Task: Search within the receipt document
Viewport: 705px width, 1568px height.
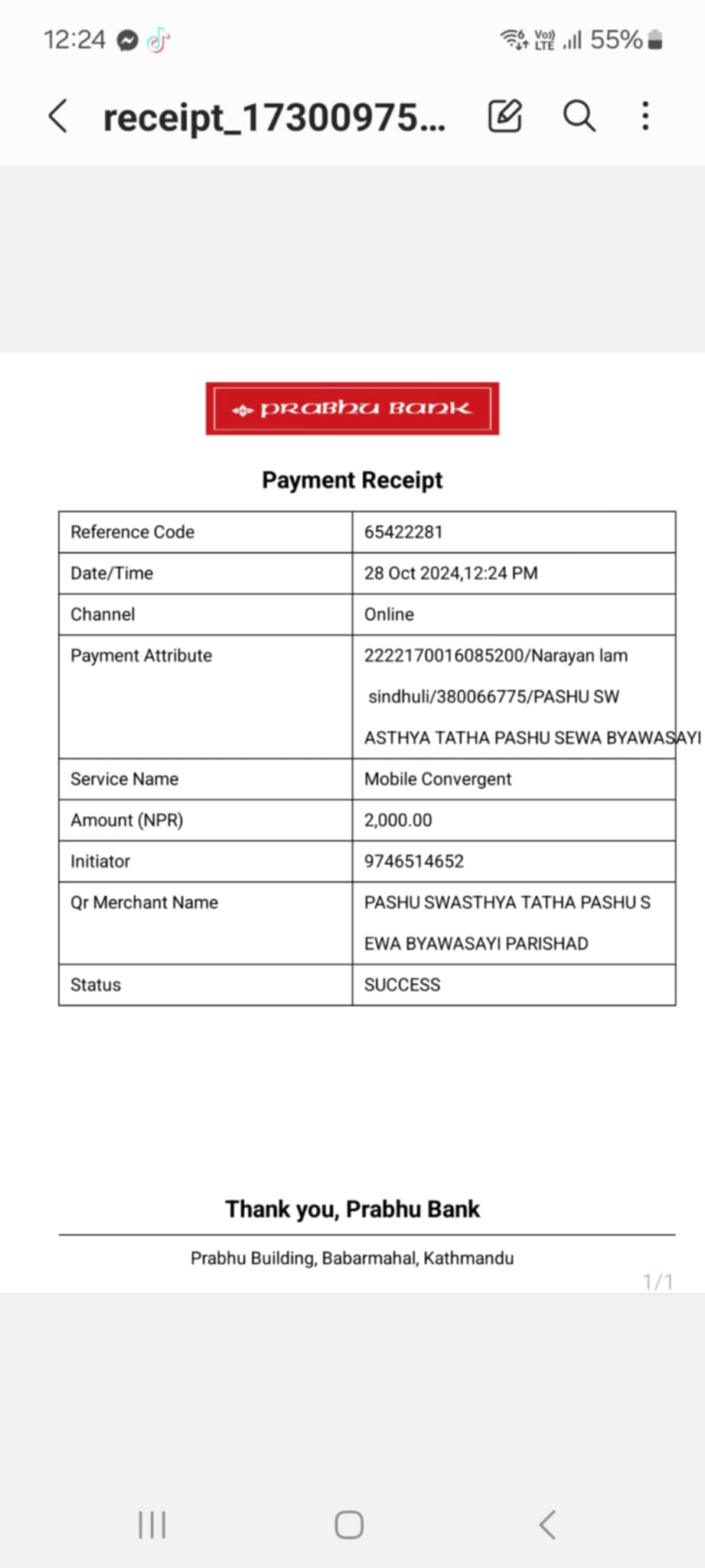Action: coord(579,116)
